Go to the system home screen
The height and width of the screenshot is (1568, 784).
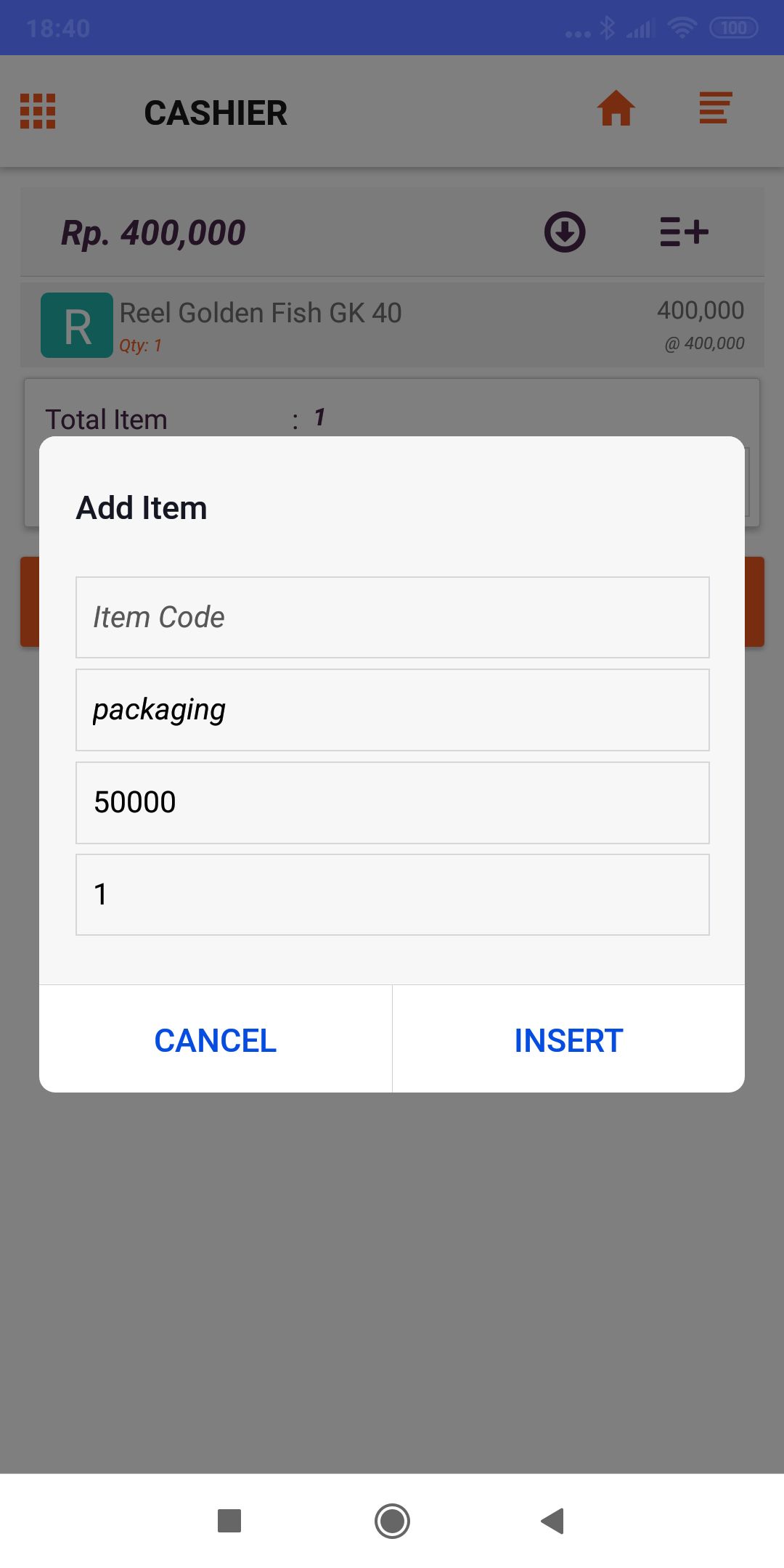tap(392, 1520)
